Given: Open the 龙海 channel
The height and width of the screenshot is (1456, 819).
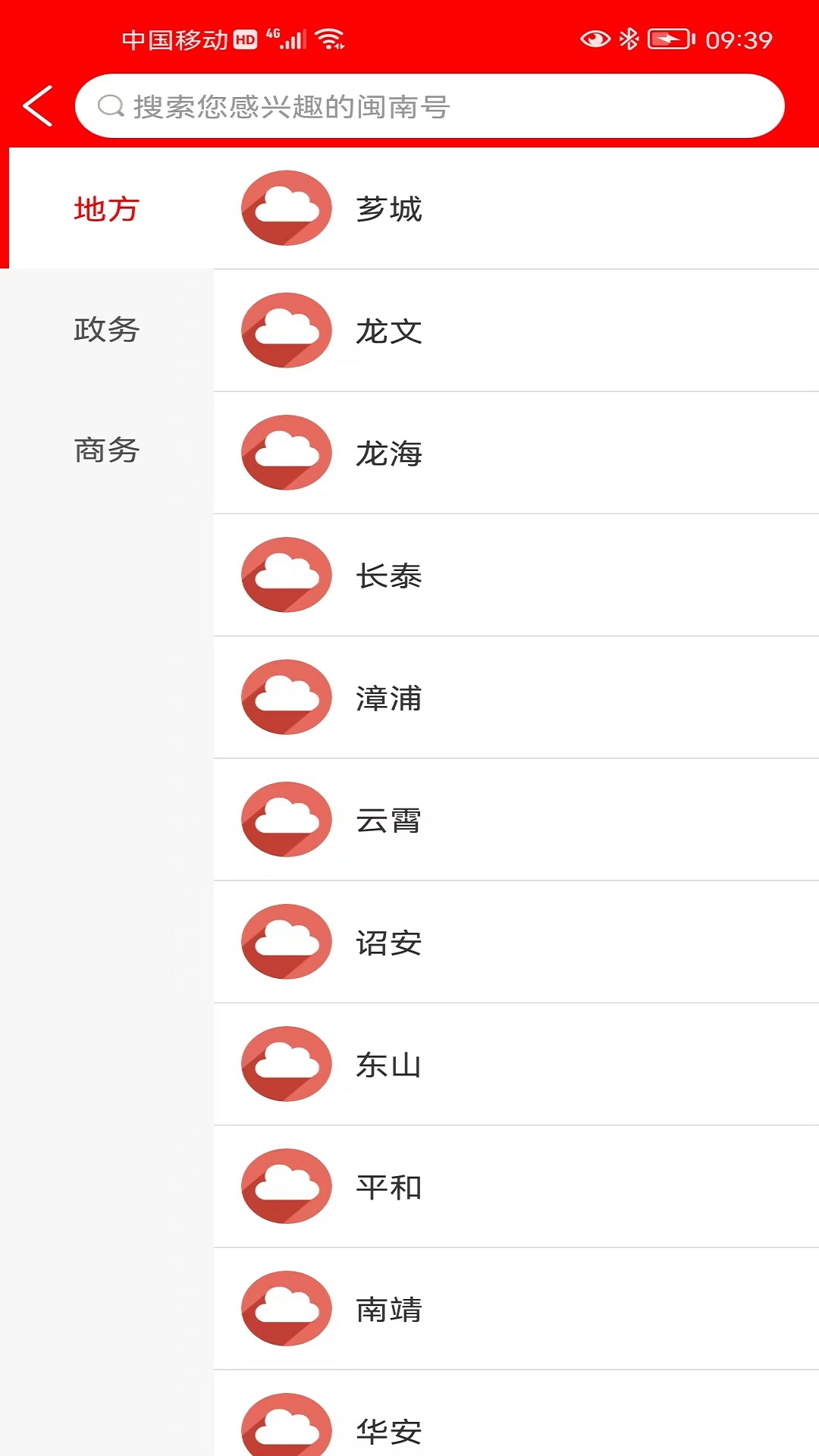Looking at the screenshot, I should tap(516, 453).
